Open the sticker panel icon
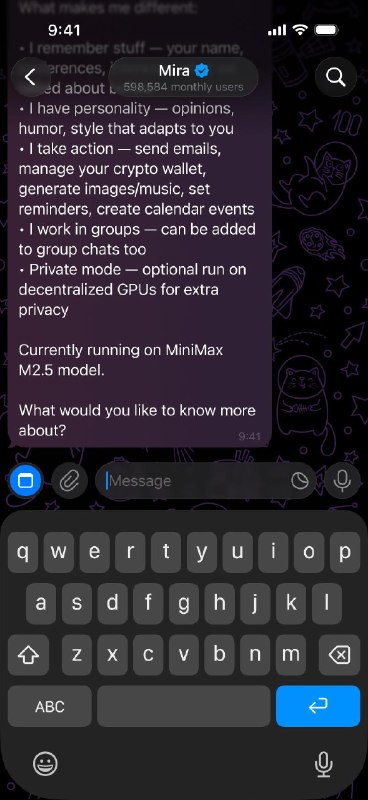The width and height of the screenshot is (368, 800). point(298,481)
